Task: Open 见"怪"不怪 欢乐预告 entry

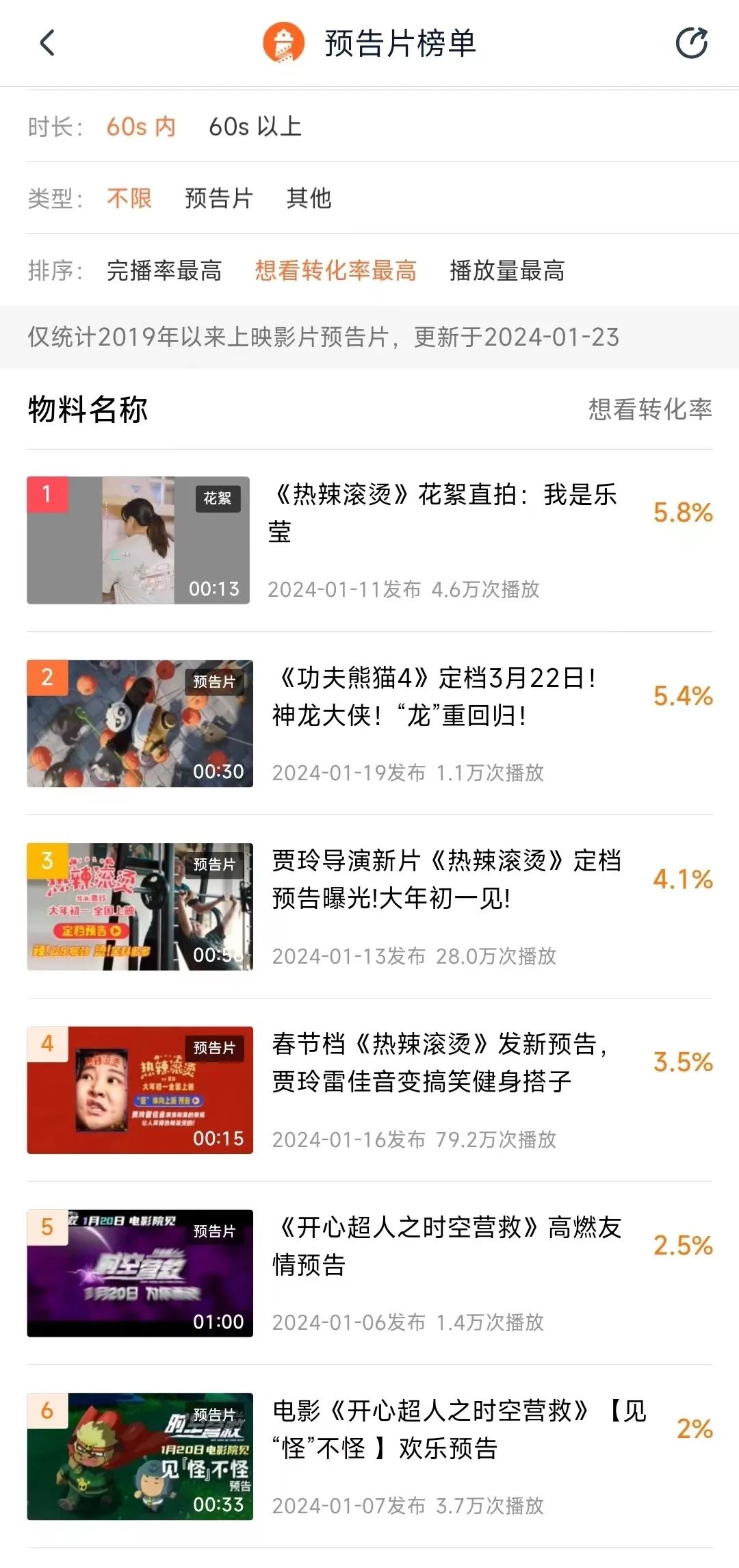Action: (x=458, y=1429)
